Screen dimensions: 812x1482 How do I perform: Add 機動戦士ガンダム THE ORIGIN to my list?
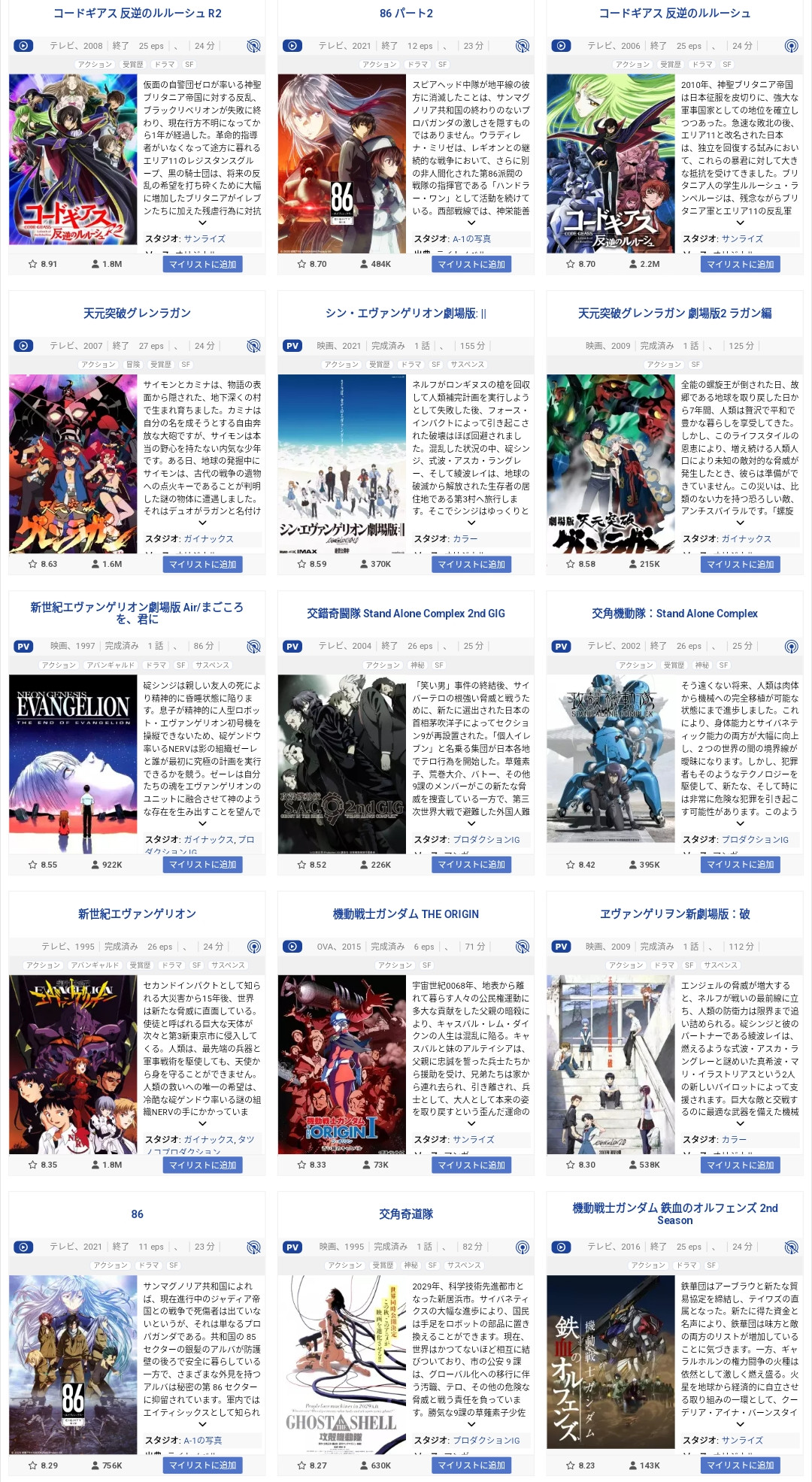[x=471, y=1165]
